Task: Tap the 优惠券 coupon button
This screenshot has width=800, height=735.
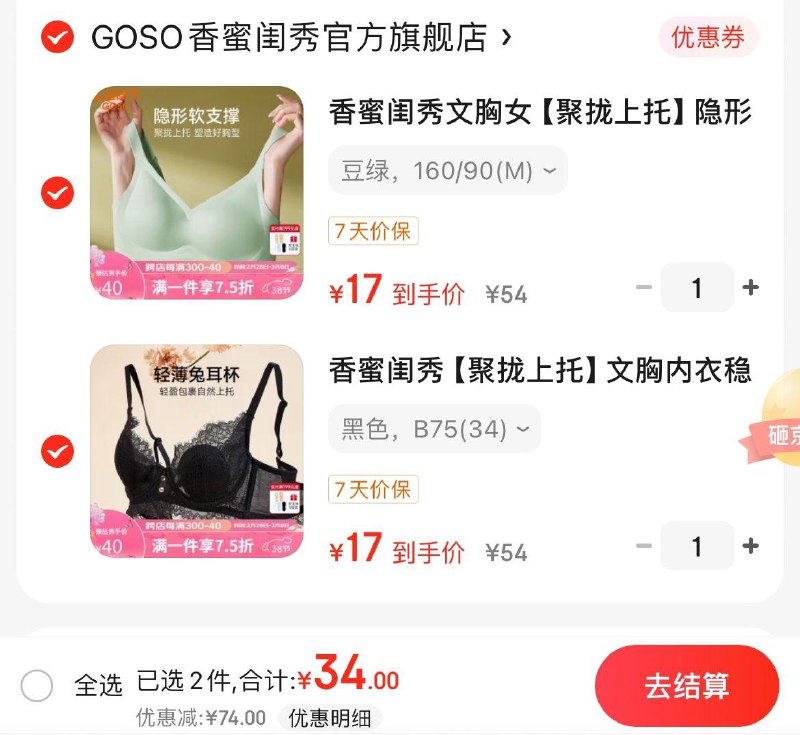Action: point(708,38)
